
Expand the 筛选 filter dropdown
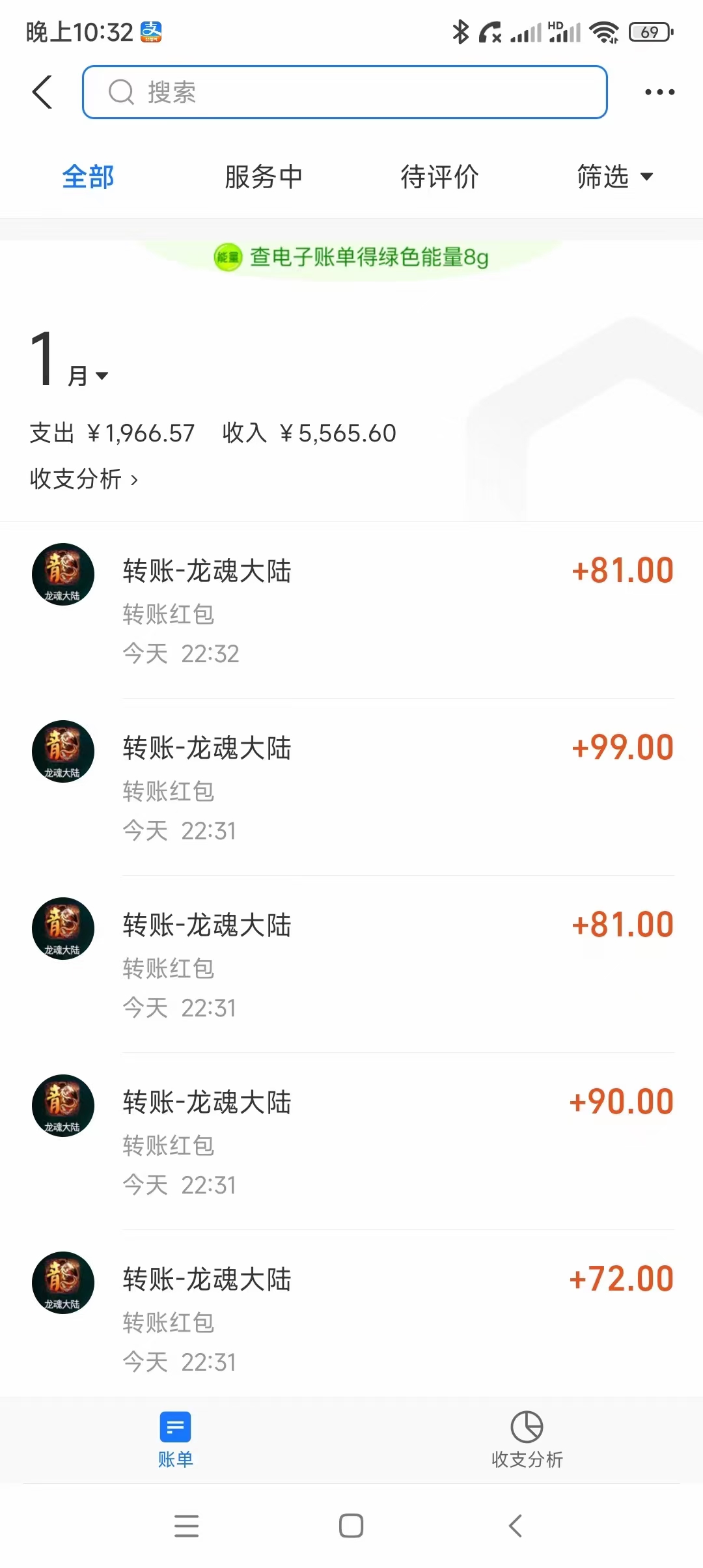point(614,176)
